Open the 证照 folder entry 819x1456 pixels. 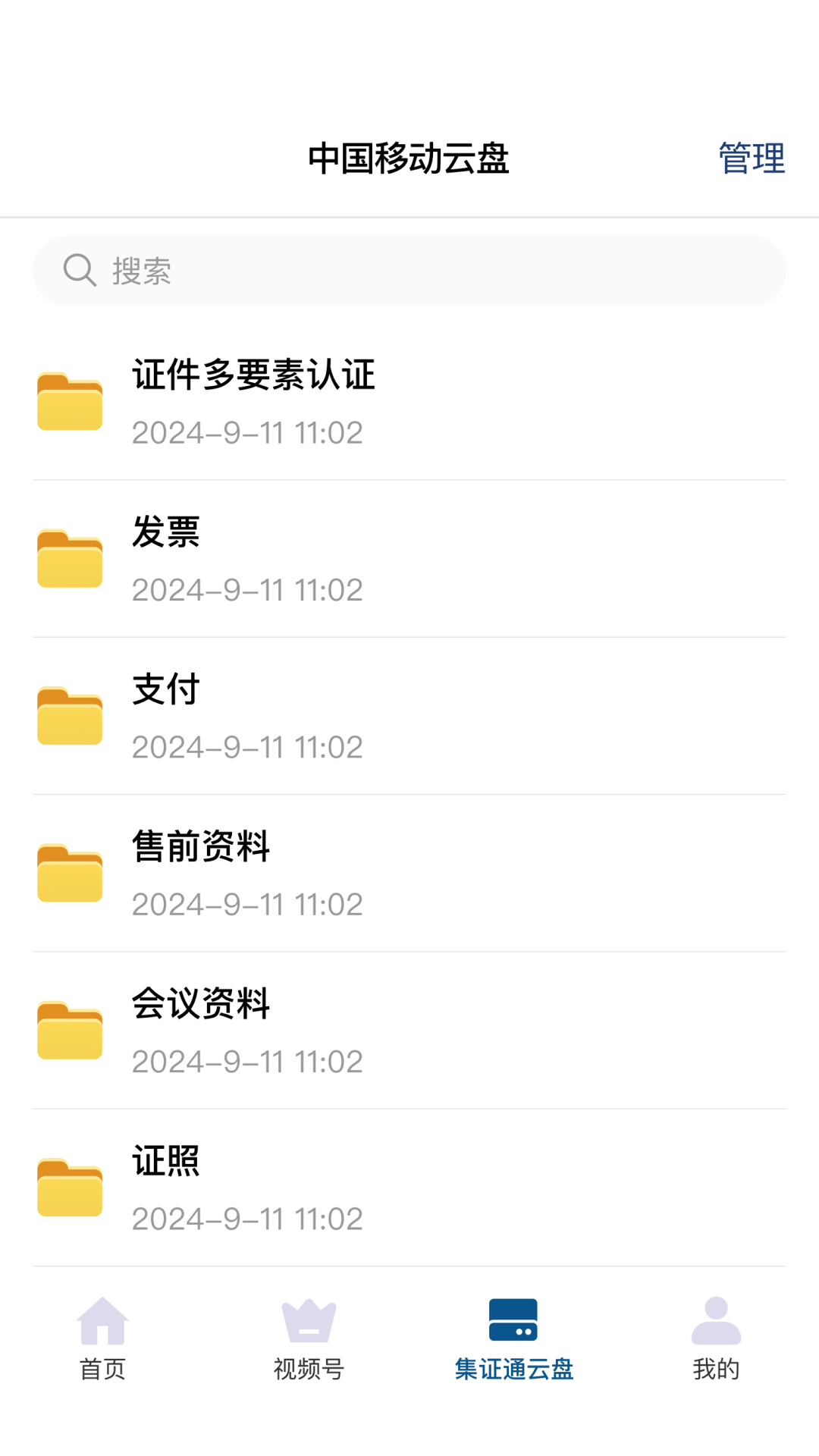409,1185
